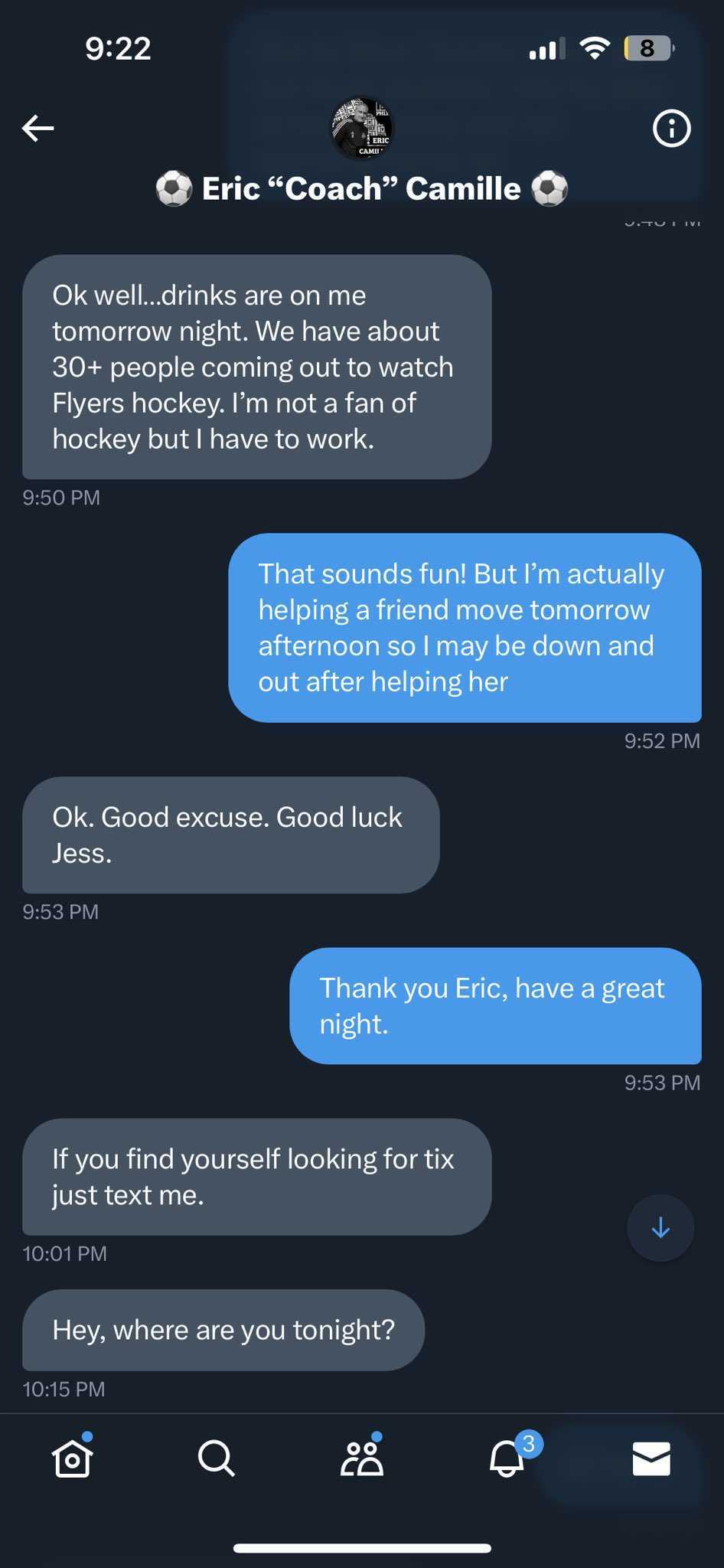724x1568 pixels.
Task: Open the Messages envelope tab
Action: (x=651, y=1459)
